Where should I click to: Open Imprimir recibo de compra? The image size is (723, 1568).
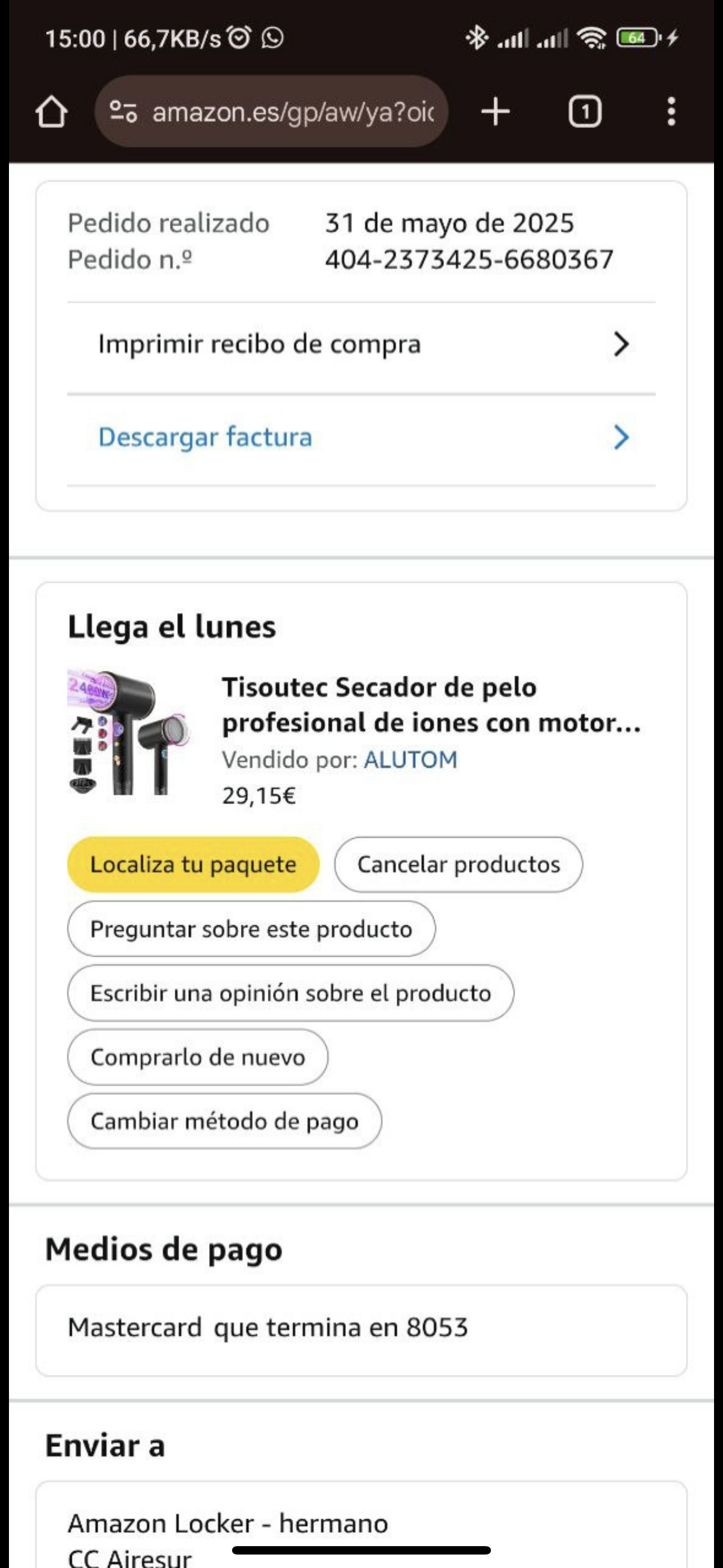tap(361, 344)
